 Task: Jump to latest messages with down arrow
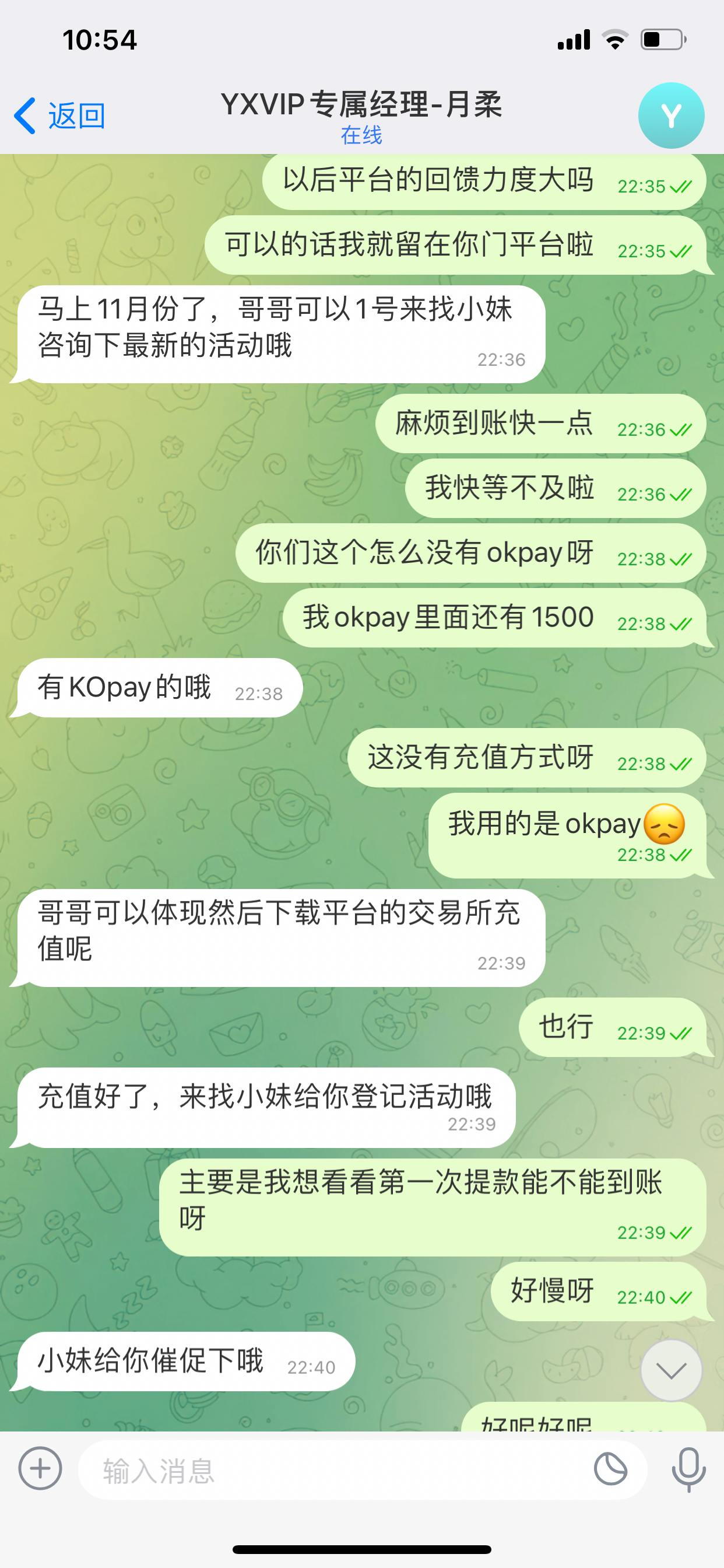pyautogui.click(x=671, y=1370)
